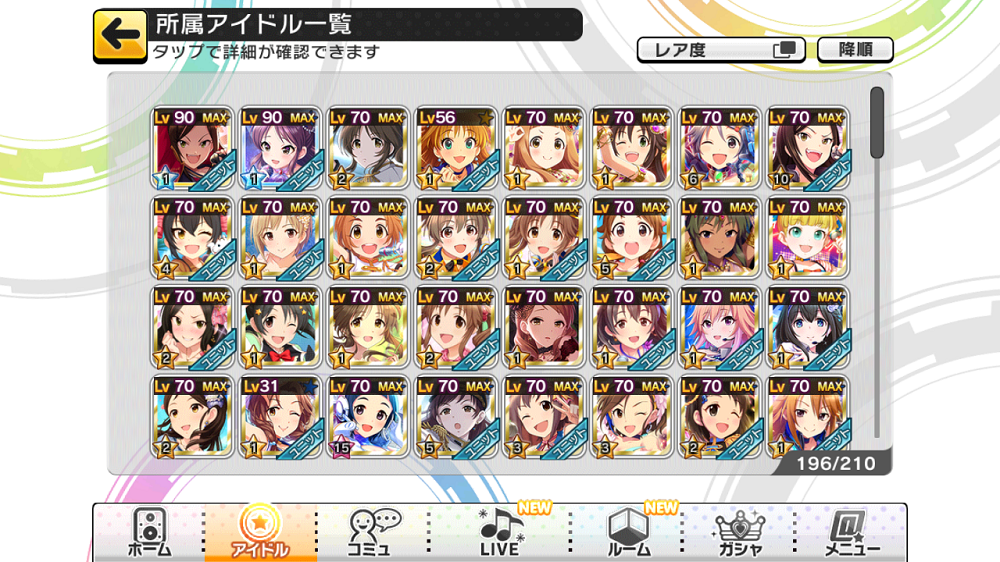This screenshot has width=1000, height=562.
Task: Select the アイドル tab
Action: point(260,532)
